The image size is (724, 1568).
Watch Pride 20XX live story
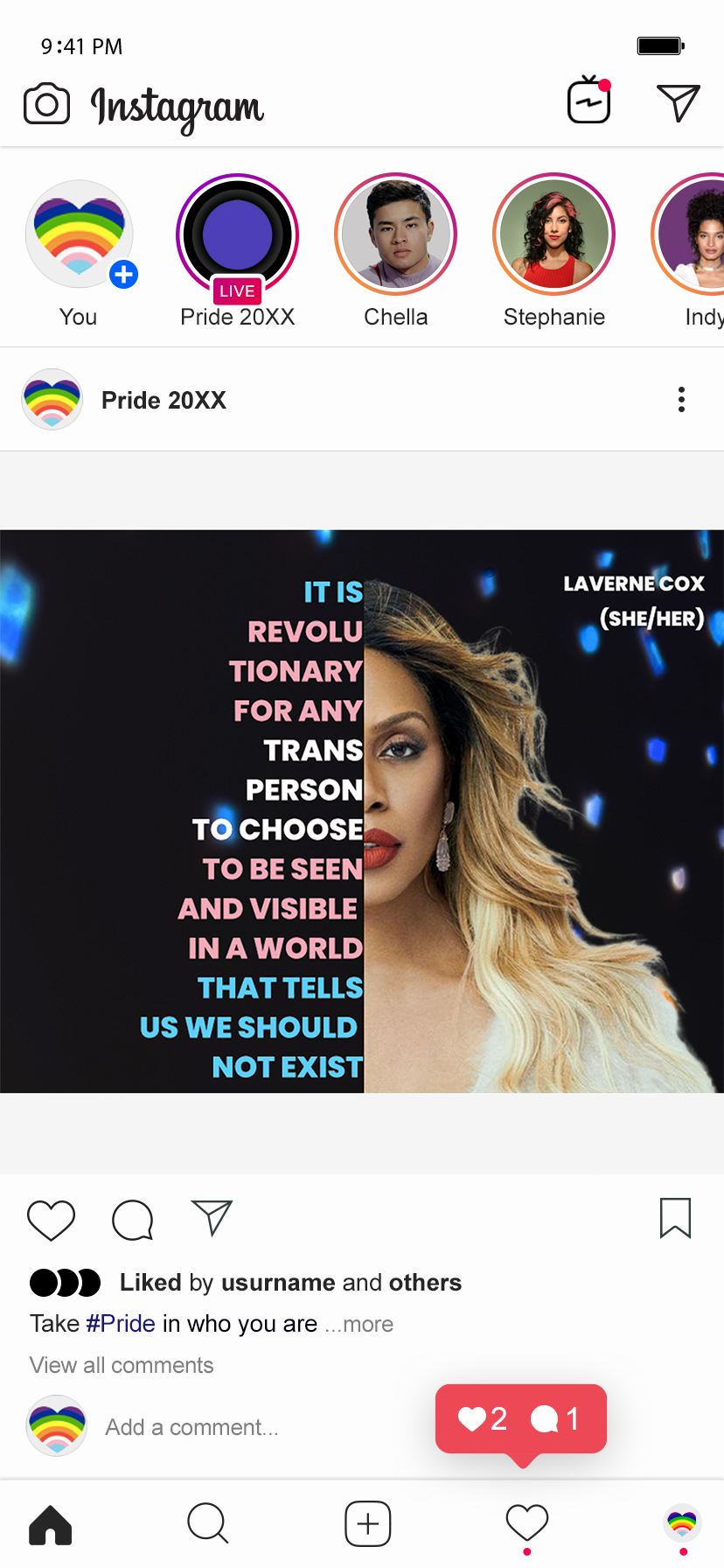click(x=238, y=235)
